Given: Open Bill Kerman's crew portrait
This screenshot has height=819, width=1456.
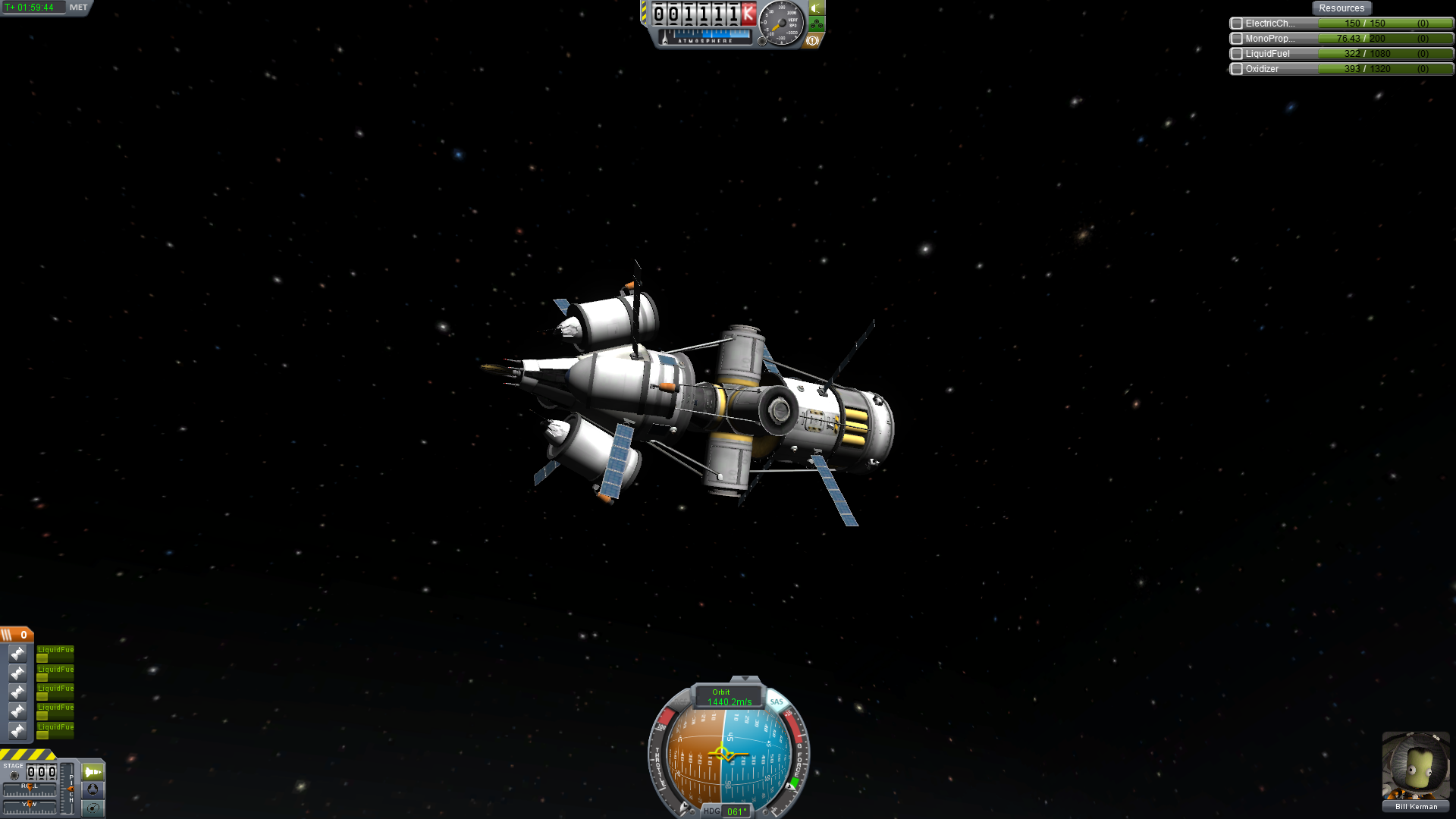Looking at the screenshot, I should tap(1415, 766).
